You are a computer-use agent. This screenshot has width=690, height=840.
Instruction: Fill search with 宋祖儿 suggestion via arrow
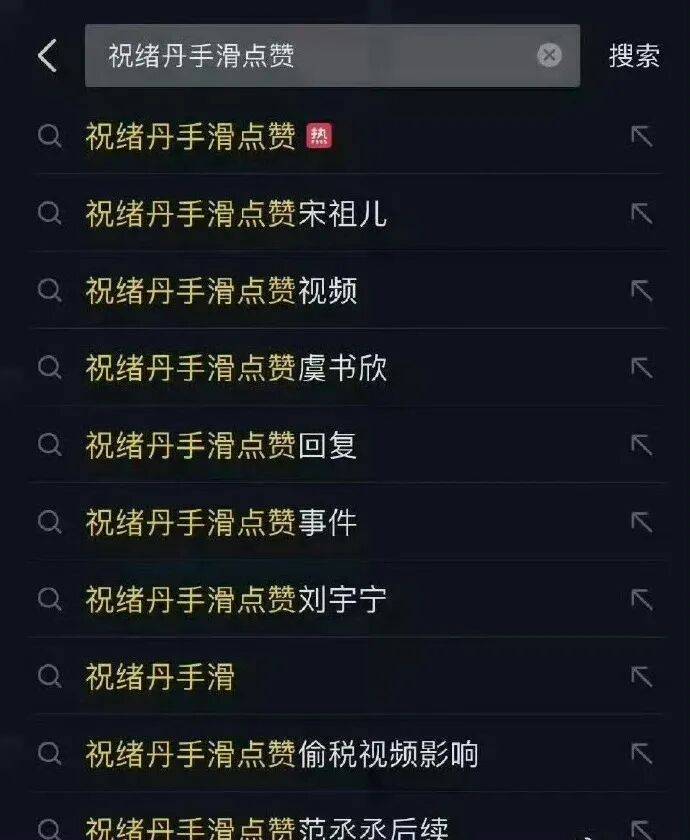[x=641, y=213]
